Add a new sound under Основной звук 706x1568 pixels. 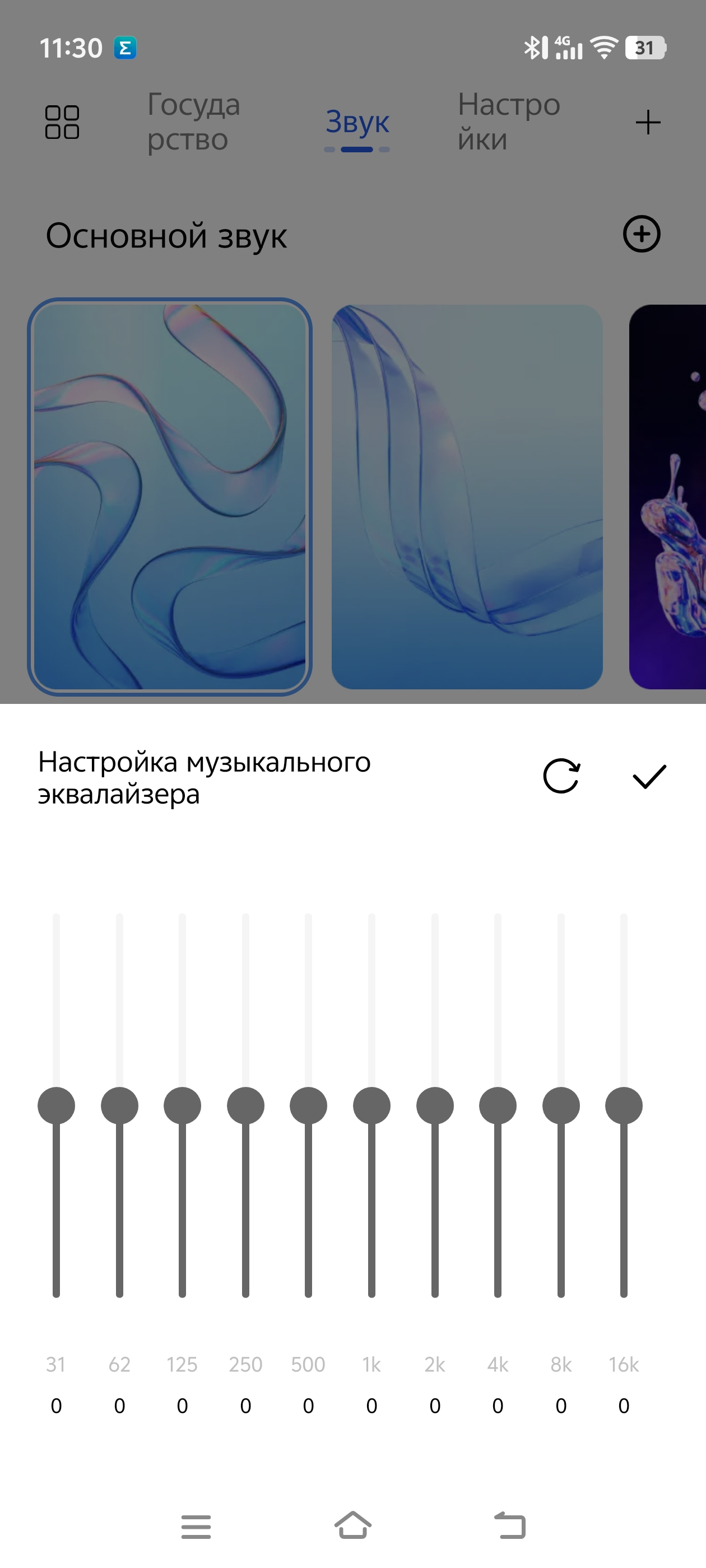point(642,234)
